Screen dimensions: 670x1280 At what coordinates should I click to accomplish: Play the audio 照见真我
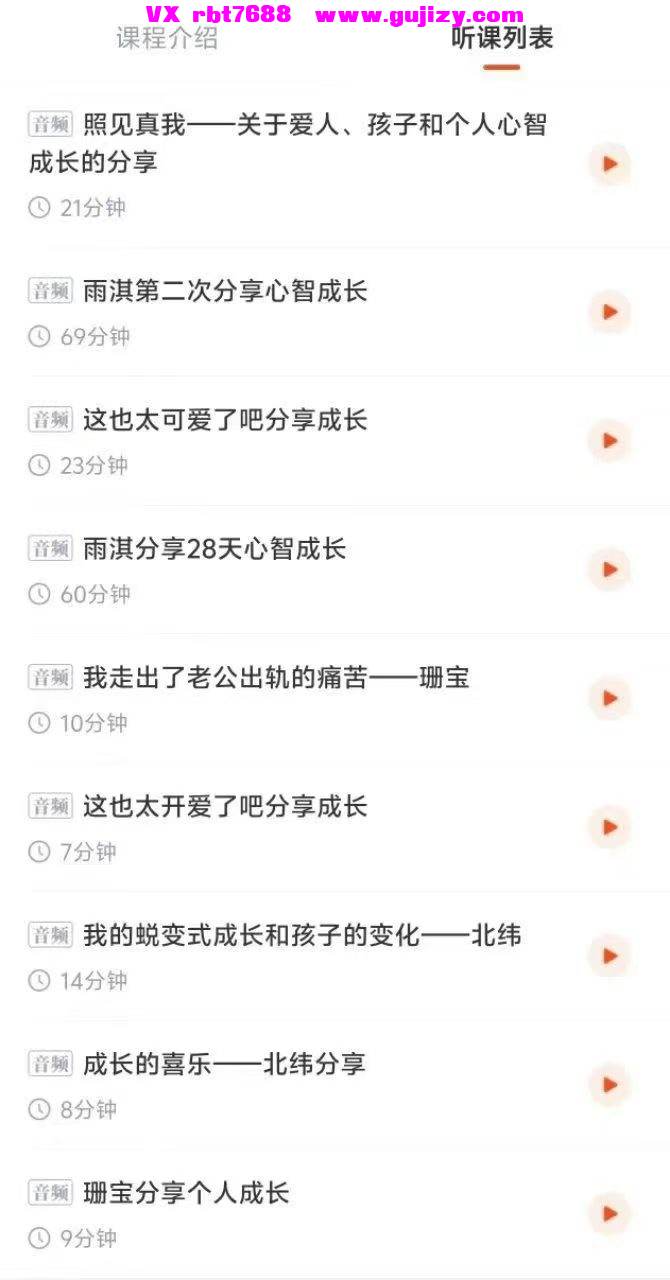(x=609, y=164)
